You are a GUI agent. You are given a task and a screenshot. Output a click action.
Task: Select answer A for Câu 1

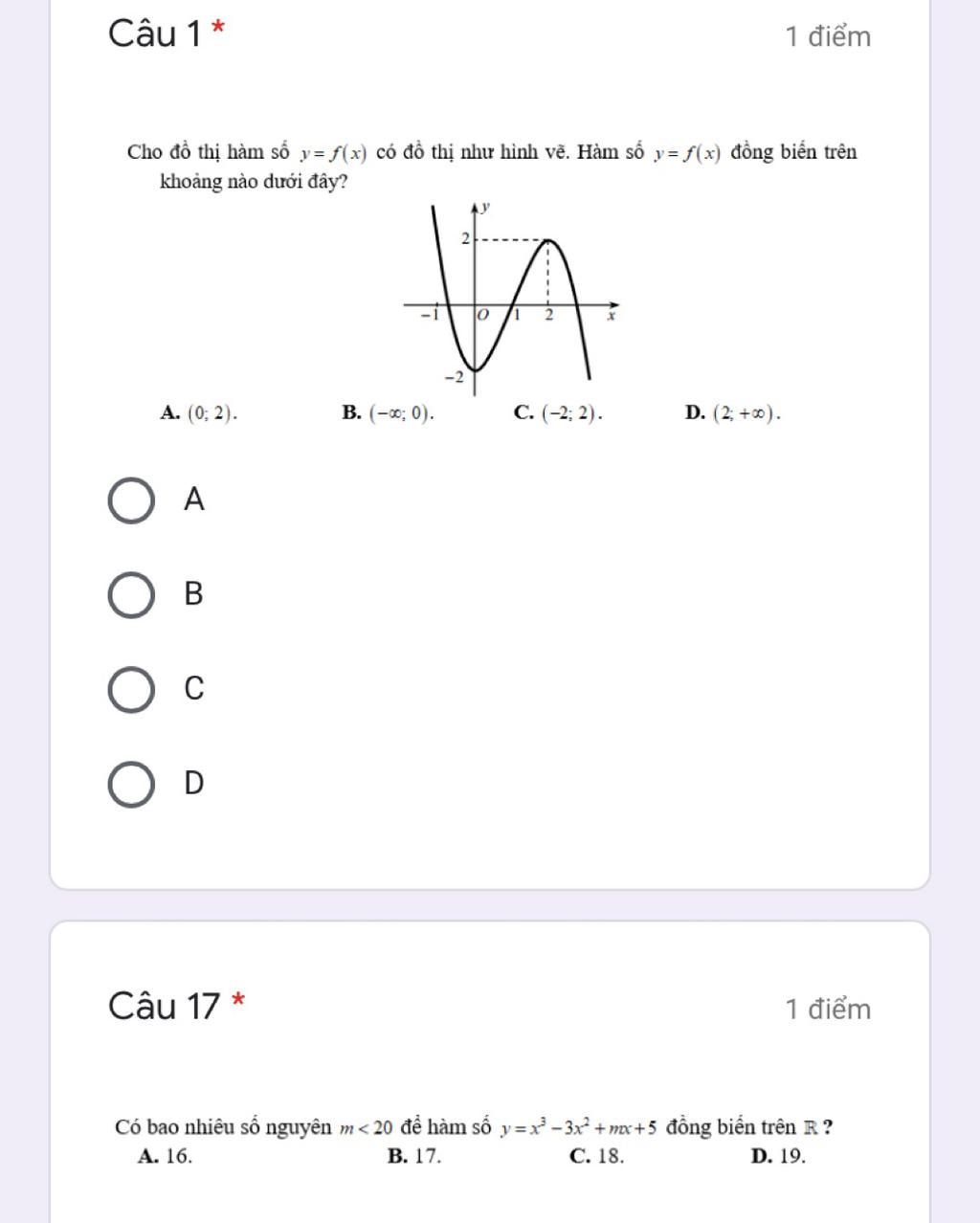pyautogui.click(x=130, y=500)
